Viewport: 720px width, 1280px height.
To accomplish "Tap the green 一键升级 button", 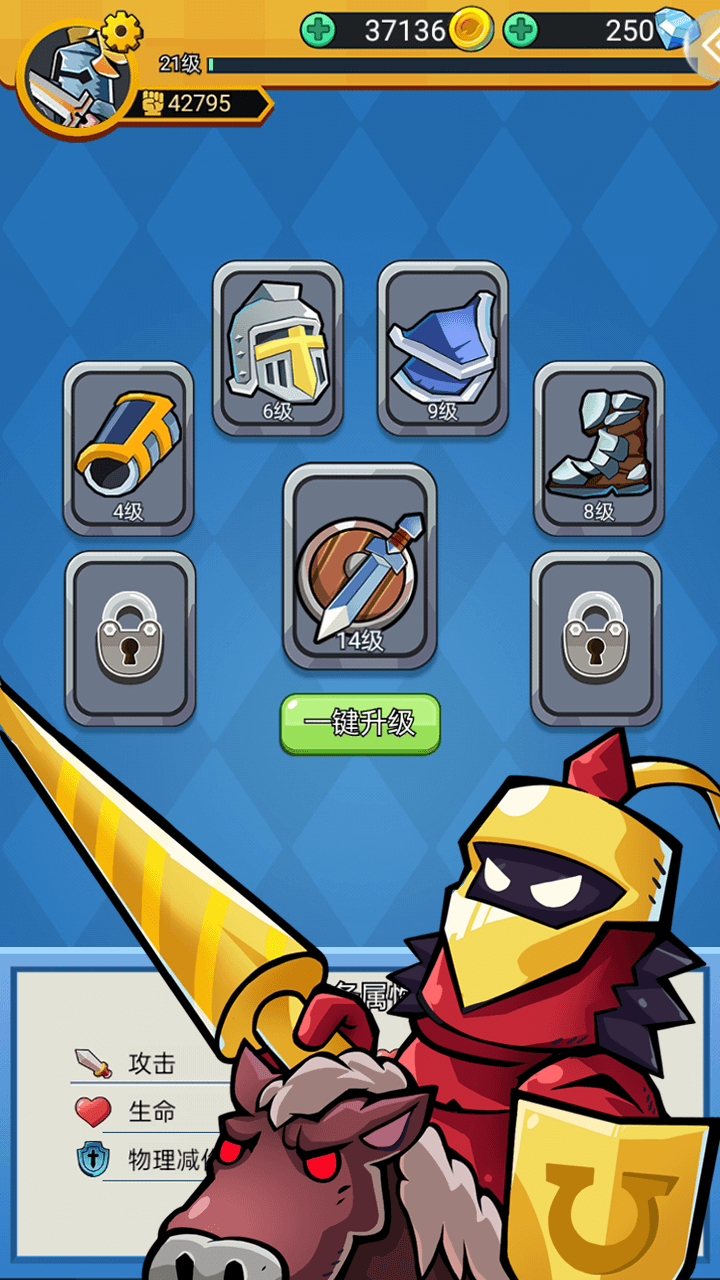I will 360,723.
